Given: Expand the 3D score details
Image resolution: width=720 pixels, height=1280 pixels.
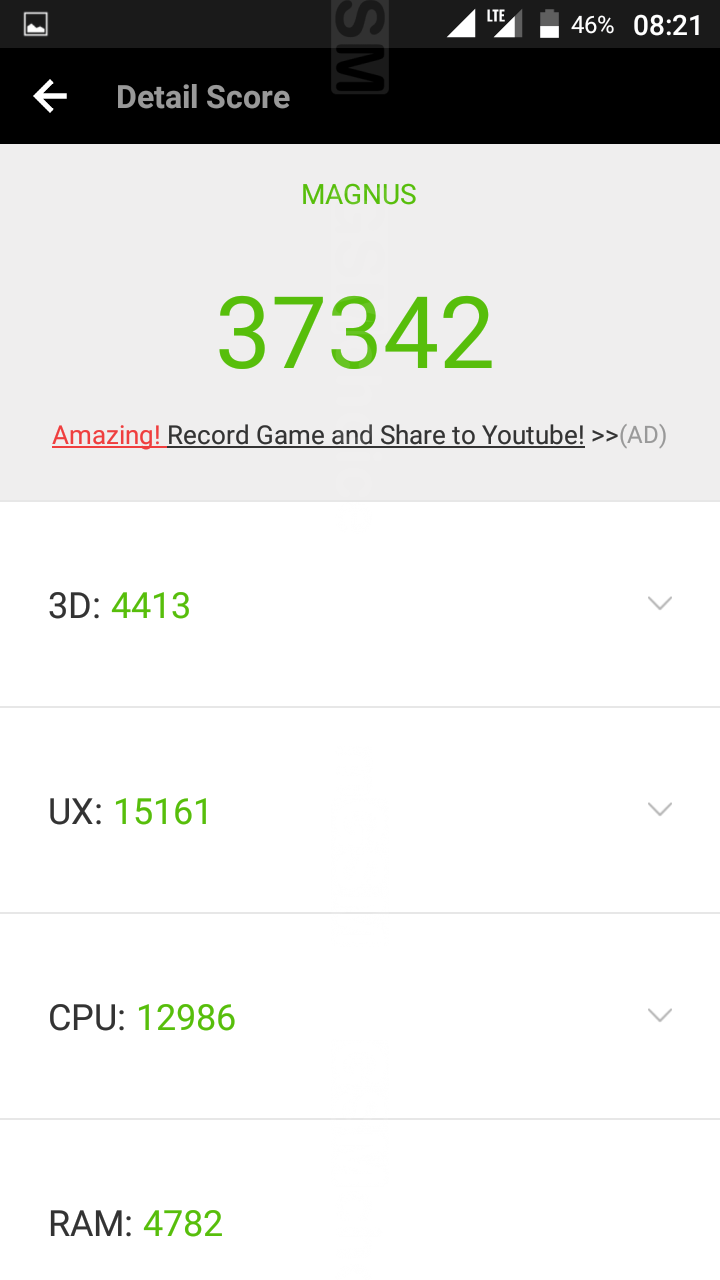Looking at the screenshot, I should pyautogui.click(x=659, y=604).
